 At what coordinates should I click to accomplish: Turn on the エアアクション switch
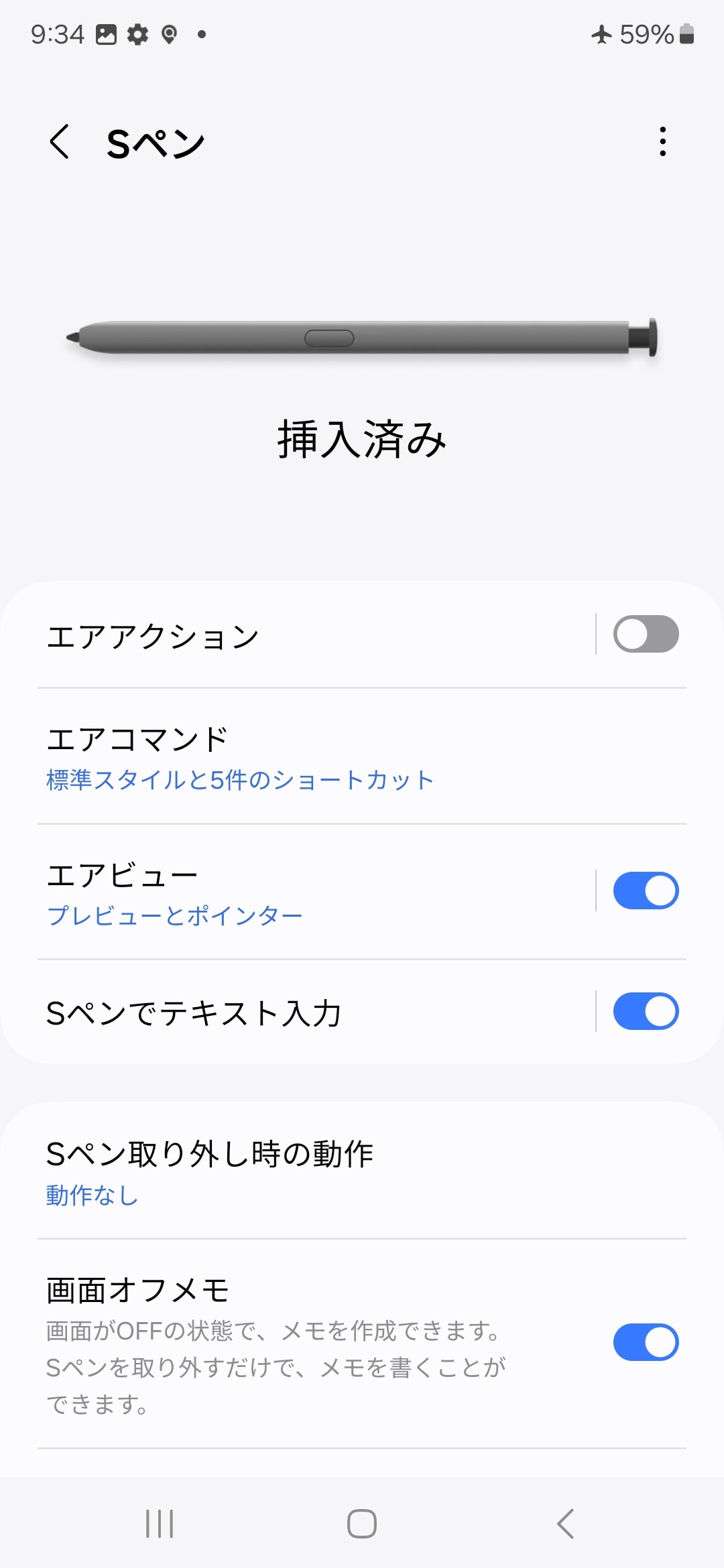coord(646,634)
